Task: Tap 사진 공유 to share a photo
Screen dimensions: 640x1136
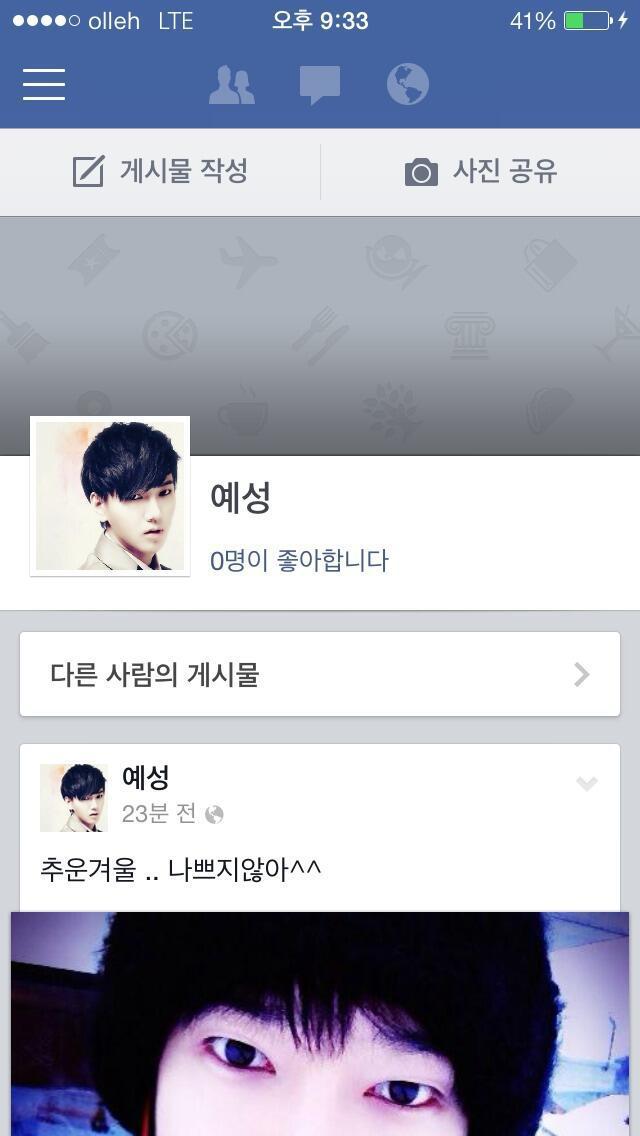Action: tap(480, 172)
